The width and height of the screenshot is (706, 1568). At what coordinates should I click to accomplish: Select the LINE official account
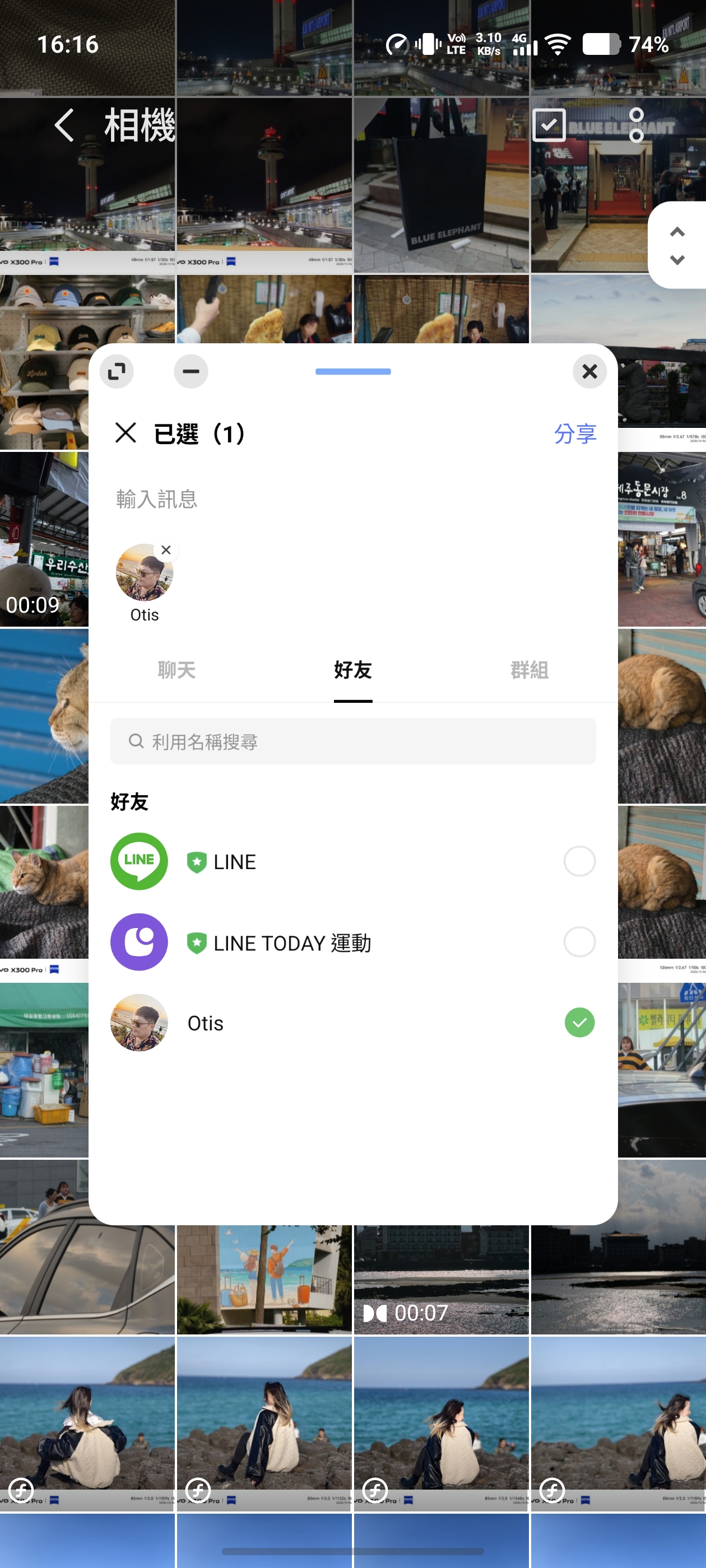[579, 861]
